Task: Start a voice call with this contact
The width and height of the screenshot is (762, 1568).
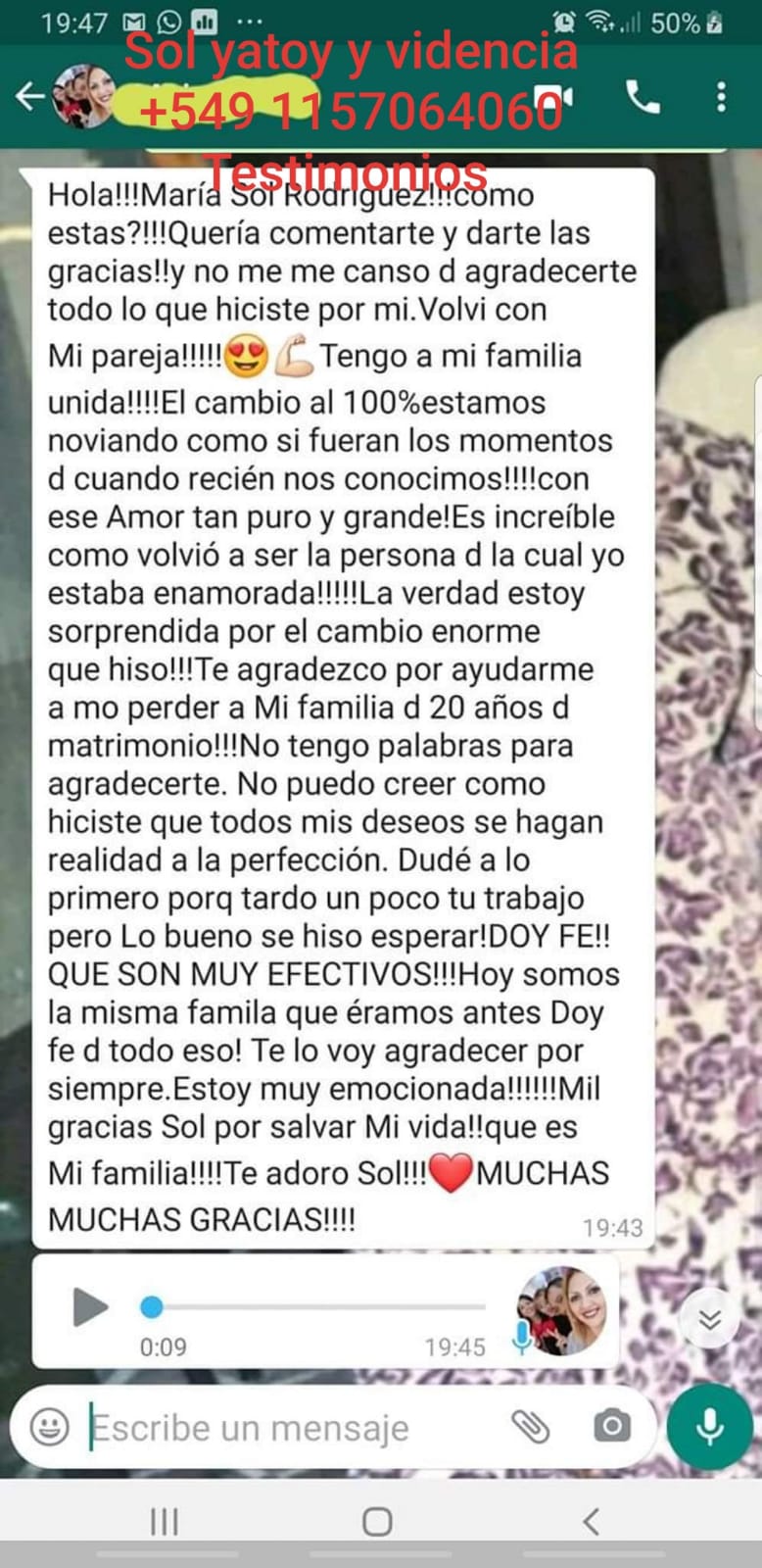Action: point(643,96)
